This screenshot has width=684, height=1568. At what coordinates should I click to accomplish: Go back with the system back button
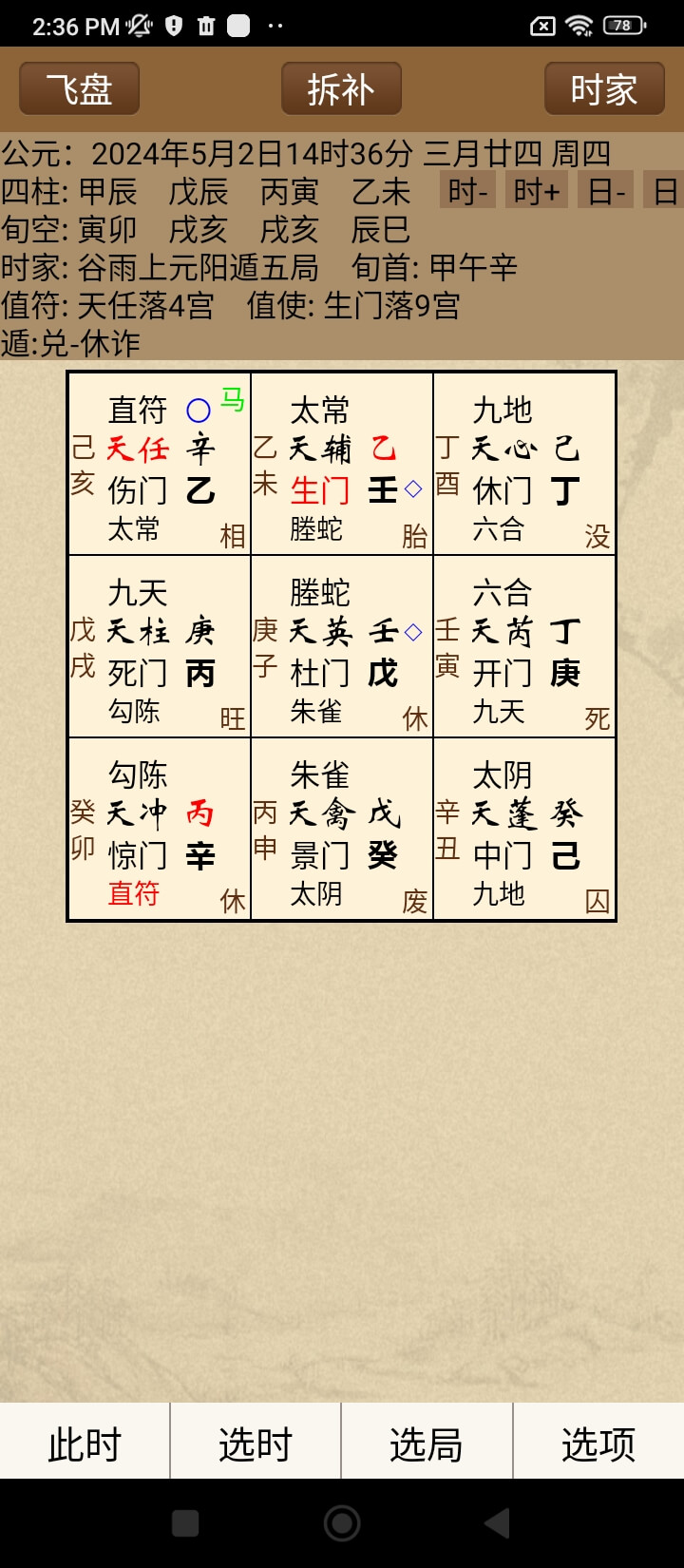[497, 1523]
